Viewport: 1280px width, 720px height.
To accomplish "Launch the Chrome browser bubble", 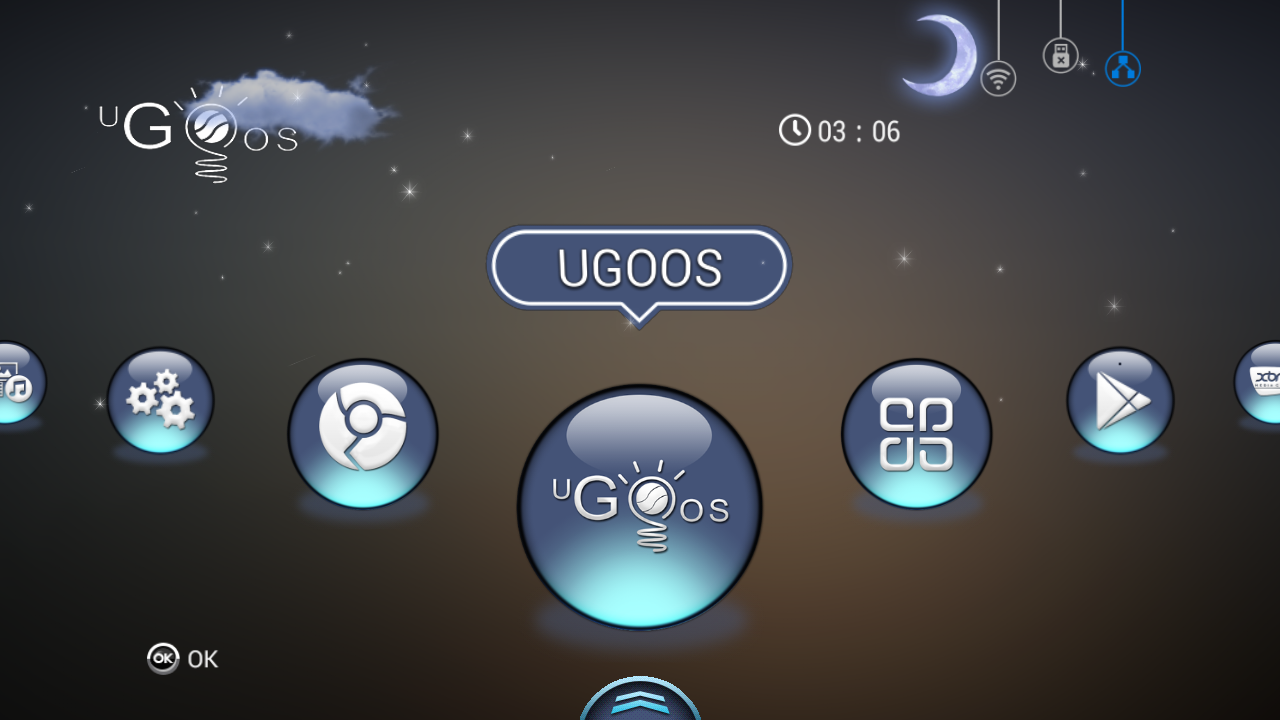I will (362, 433).
